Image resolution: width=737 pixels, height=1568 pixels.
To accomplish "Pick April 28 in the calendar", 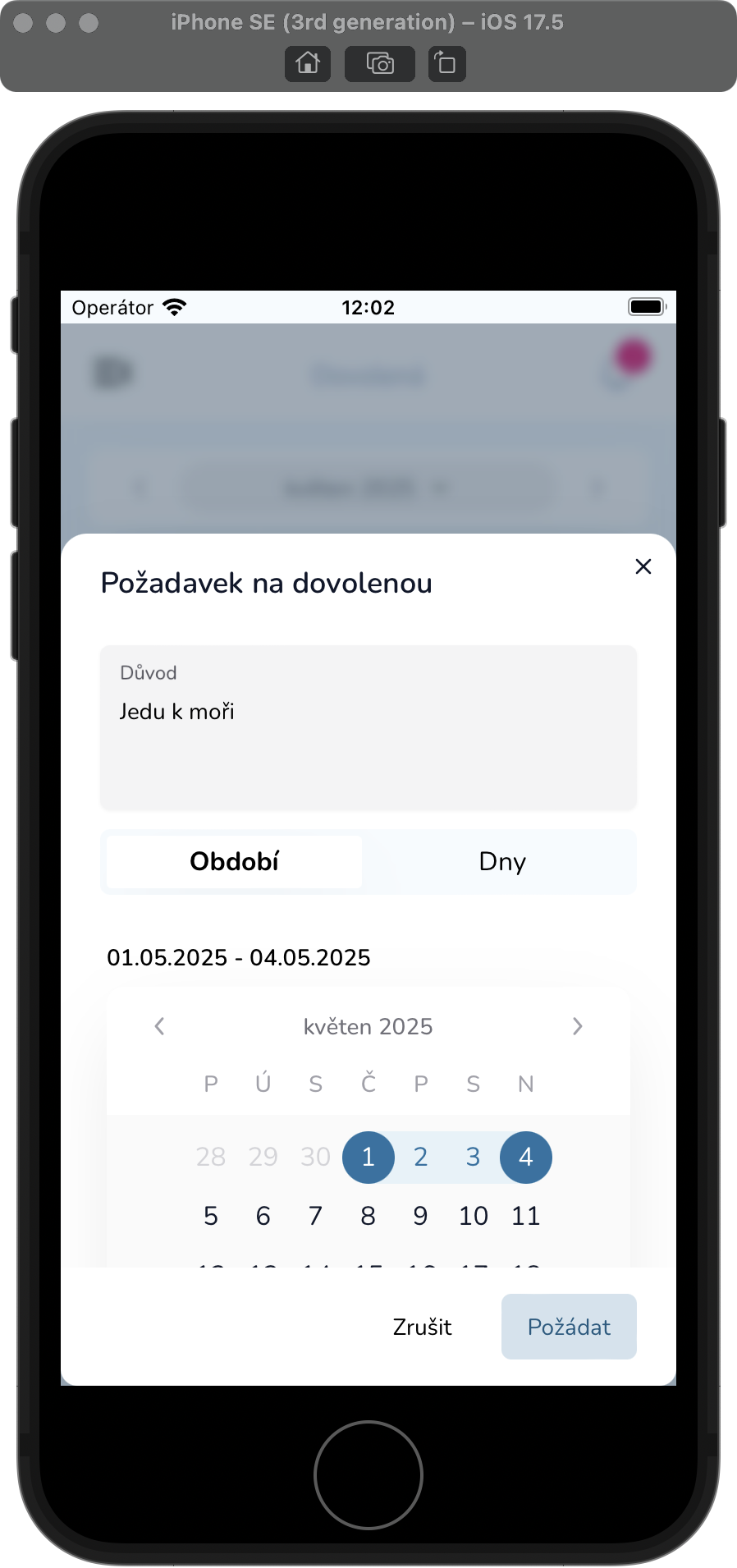I will pos(211,1157).
